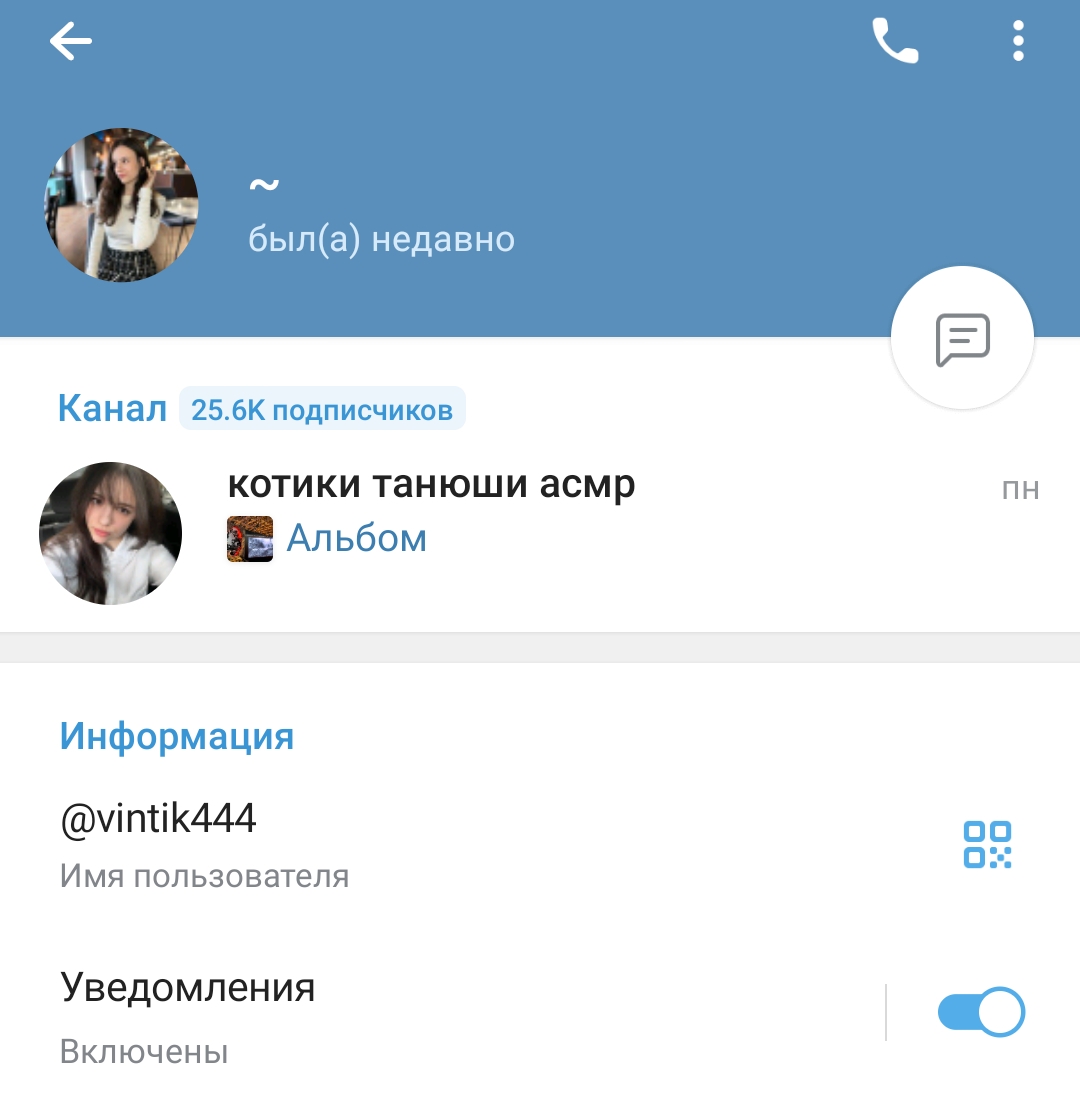
Task: Show the QR code for this username
Action: pyautogui.click(x=987, y=845)
